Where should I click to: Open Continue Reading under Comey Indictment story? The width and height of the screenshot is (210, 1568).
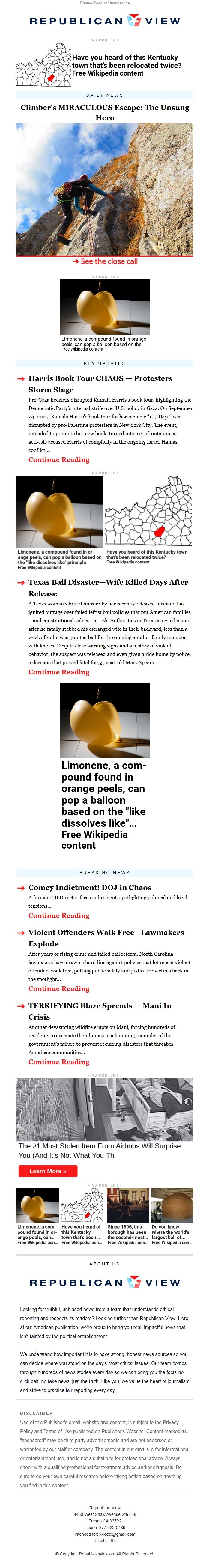click(58, 915)
